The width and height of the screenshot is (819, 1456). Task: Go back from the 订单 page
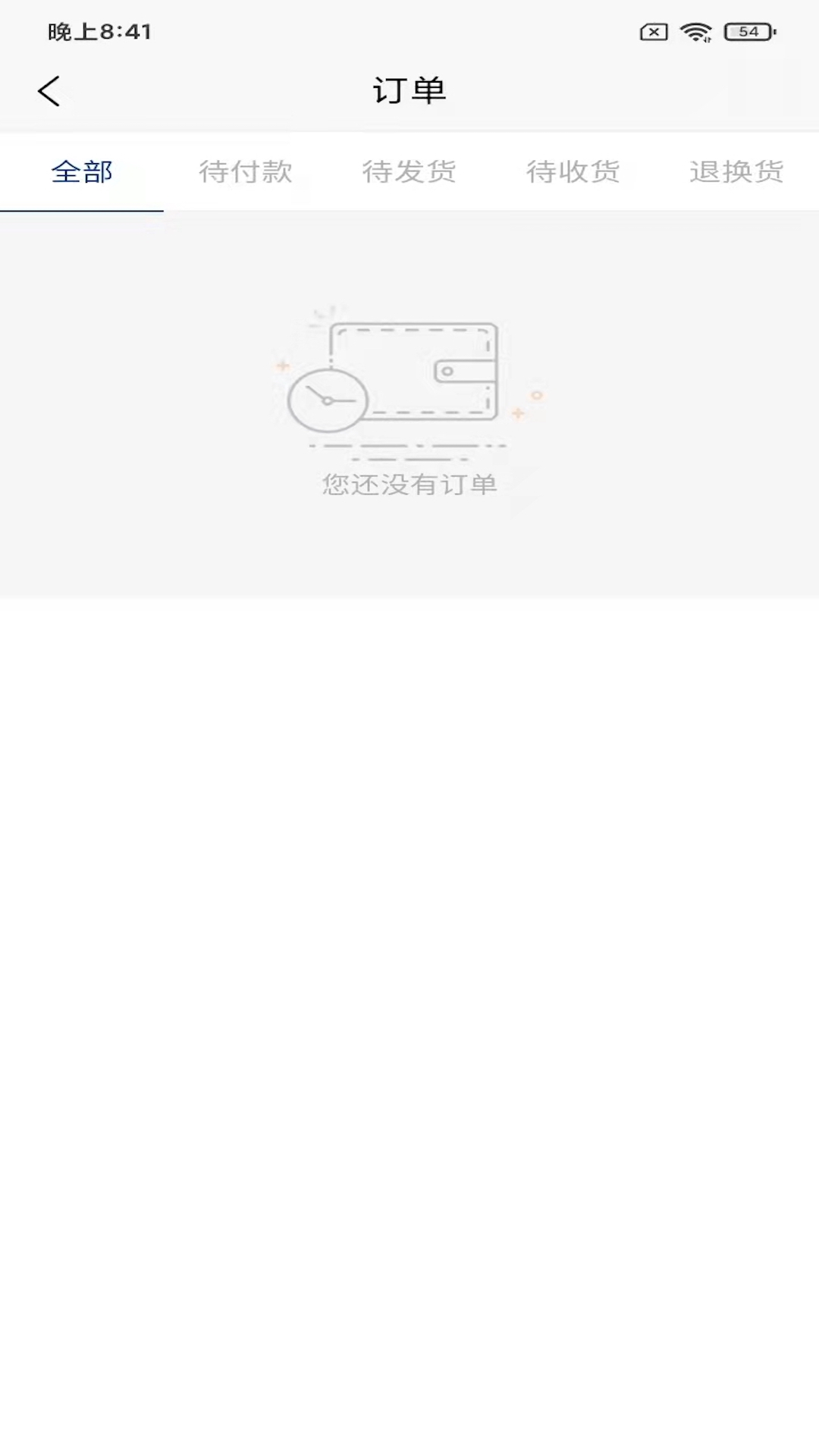point(49,92)
